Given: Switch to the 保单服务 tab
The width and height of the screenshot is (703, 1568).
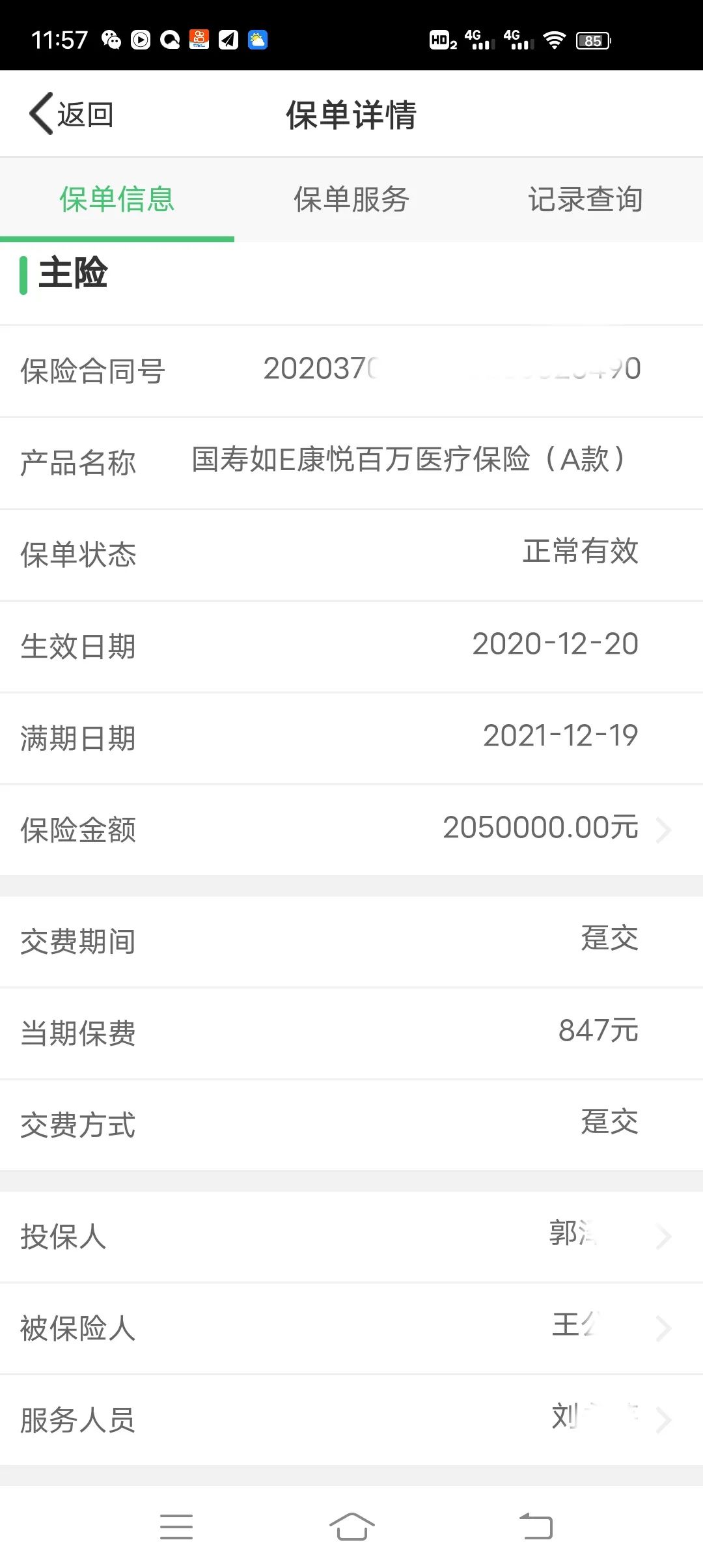Looking at the screenshot, I should pos(351,199).
